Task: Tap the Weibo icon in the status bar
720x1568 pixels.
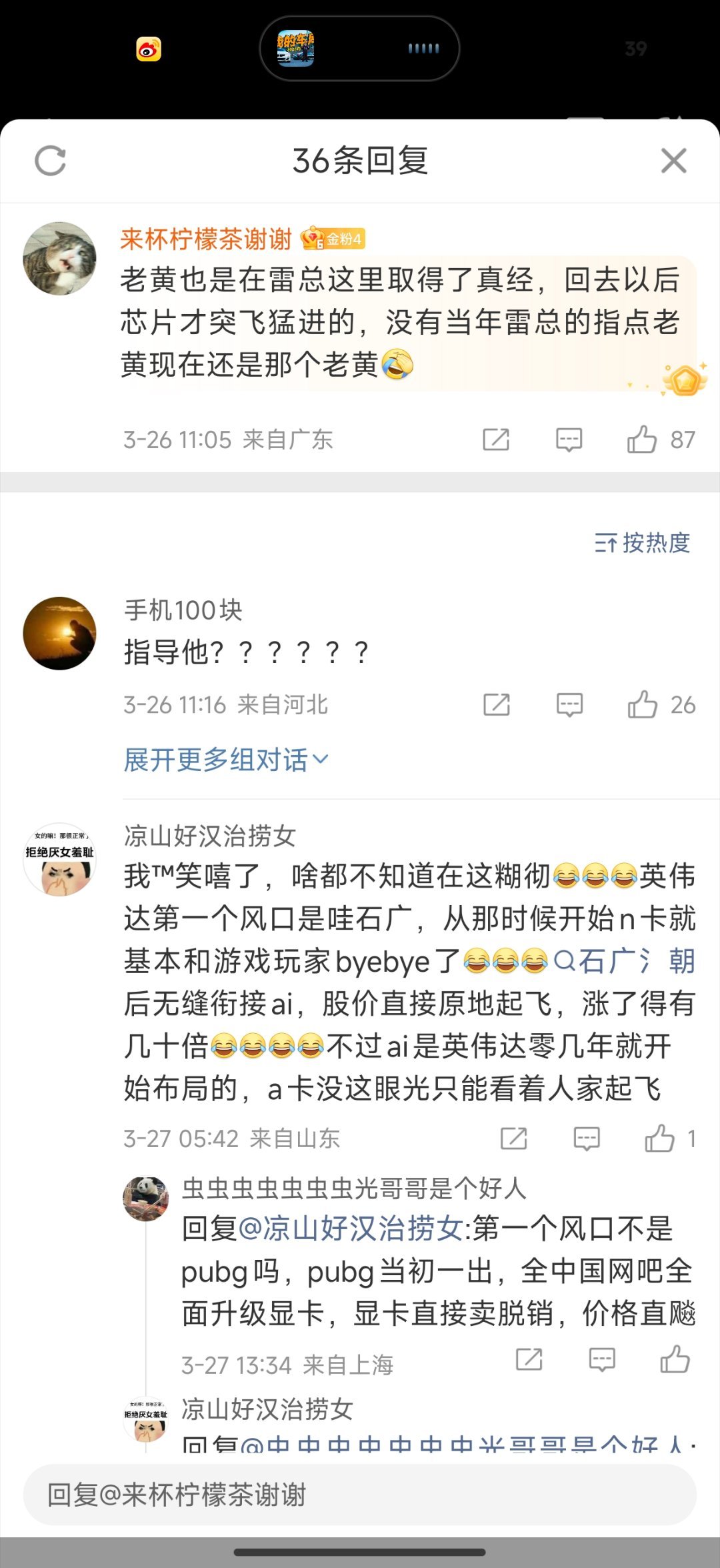Action: [x=150, y=49]
